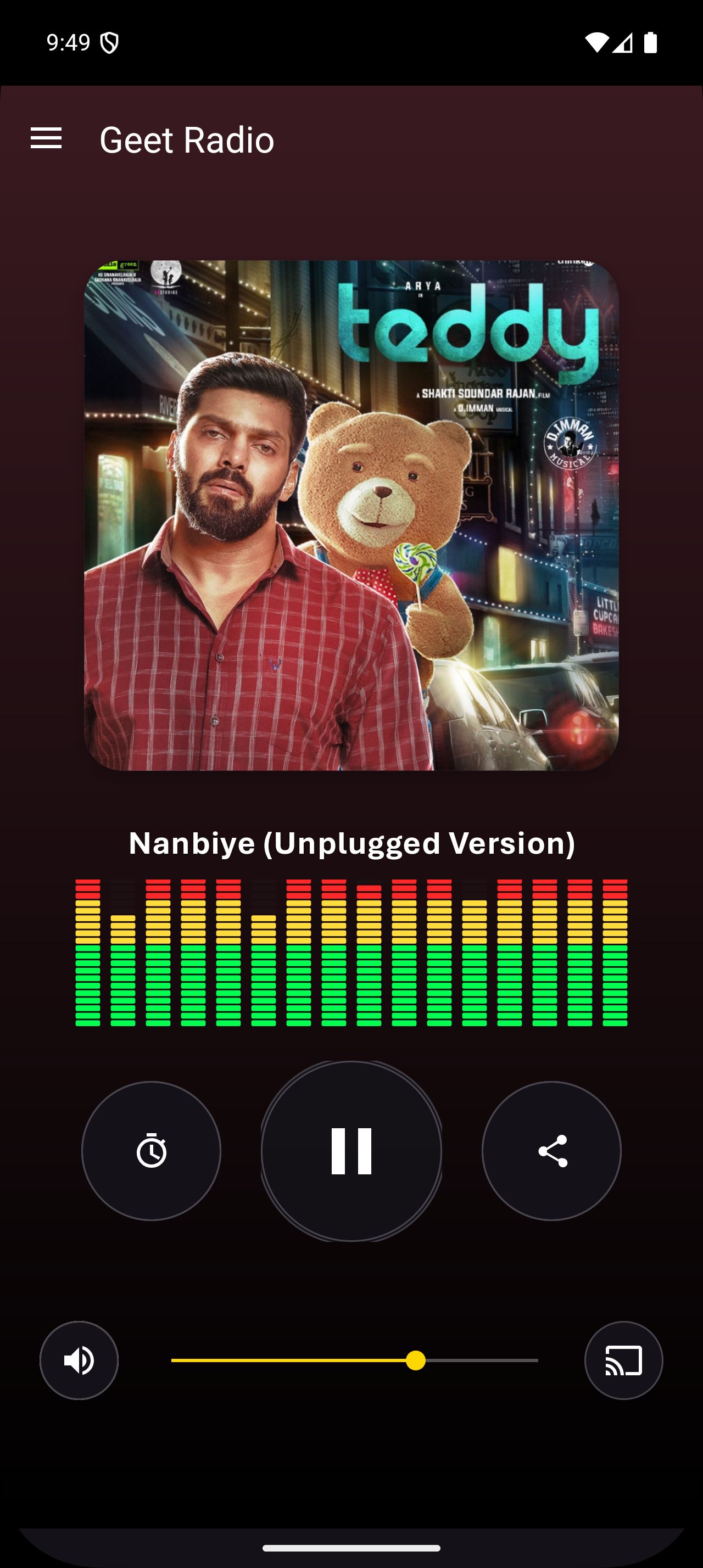Share the current radio station
Screen dimensions: 703x1568
(551, 1151)
